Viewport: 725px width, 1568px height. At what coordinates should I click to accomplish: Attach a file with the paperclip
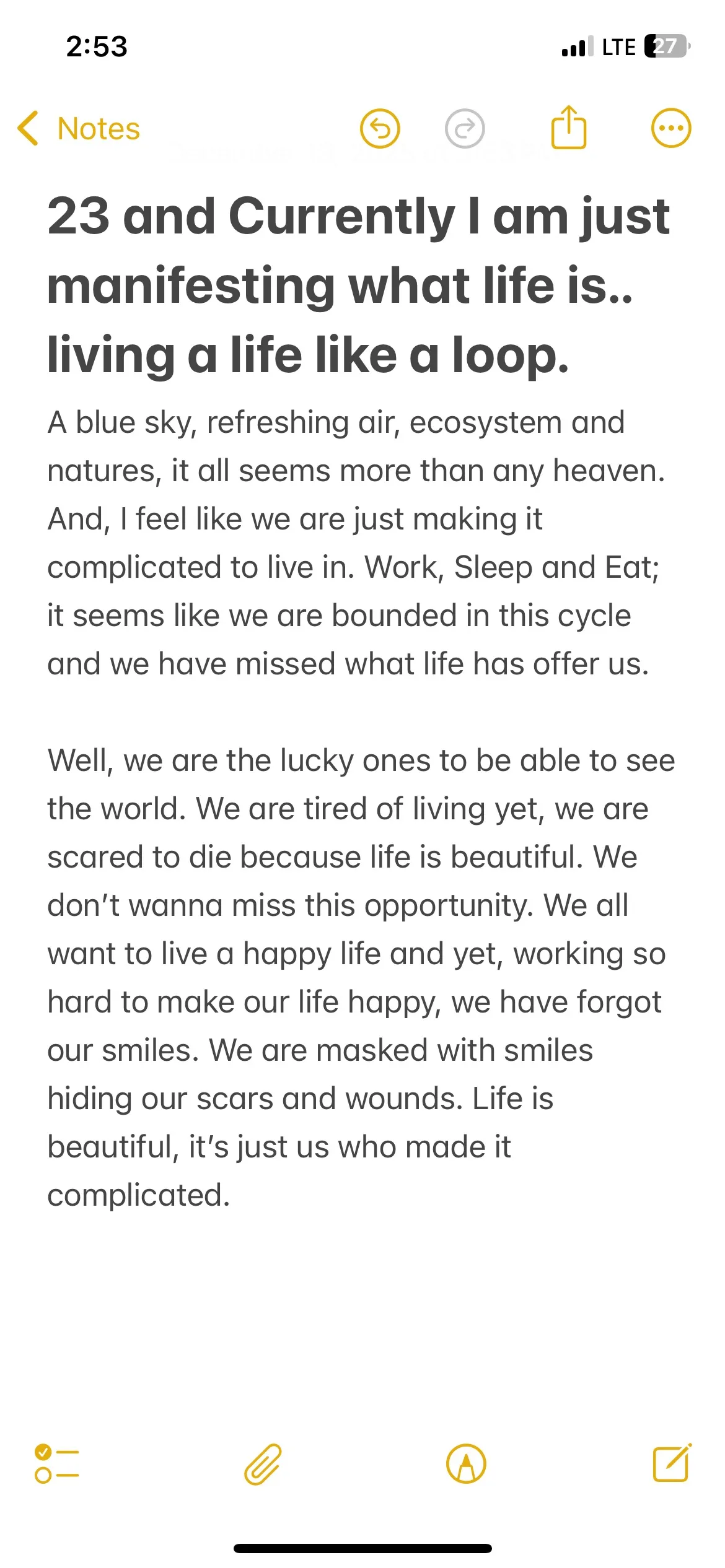263,1464
